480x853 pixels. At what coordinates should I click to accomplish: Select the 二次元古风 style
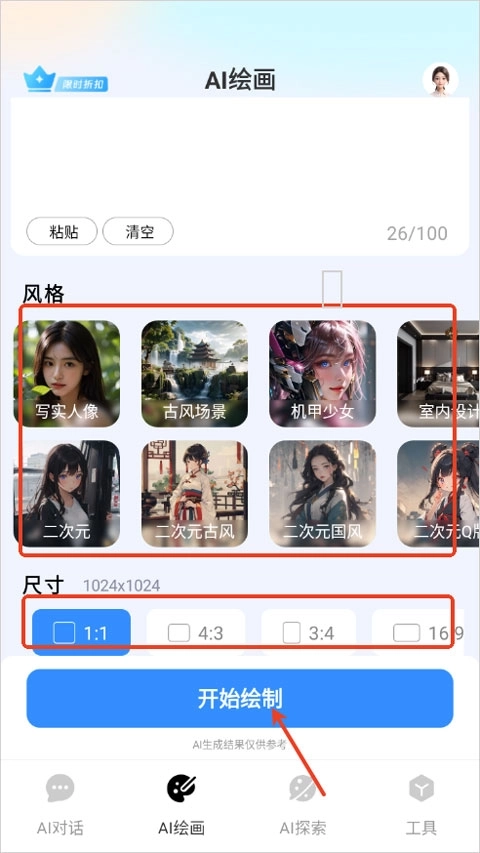click(x=194, y=493)
